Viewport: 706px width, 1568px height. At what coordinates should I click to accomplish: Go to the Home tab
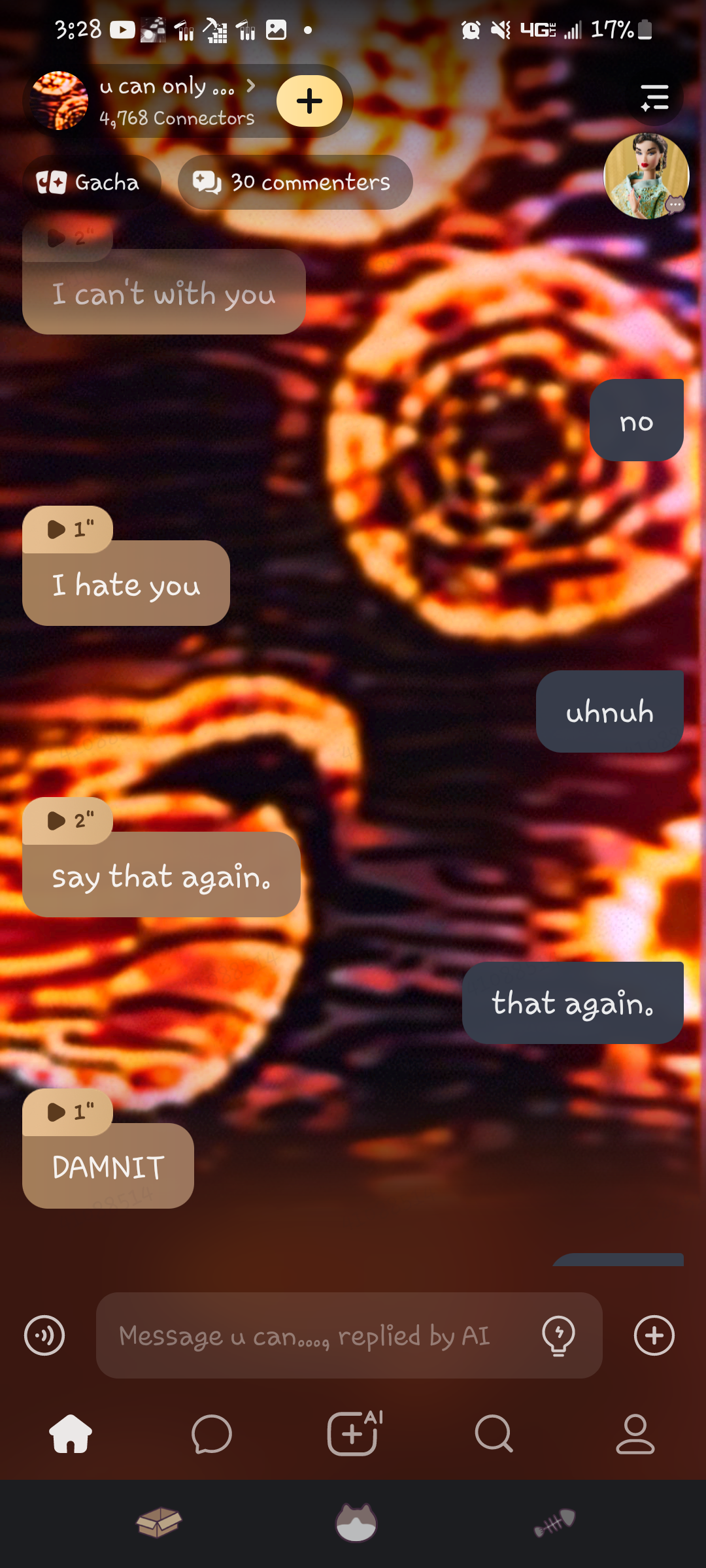coord(71,1434)
